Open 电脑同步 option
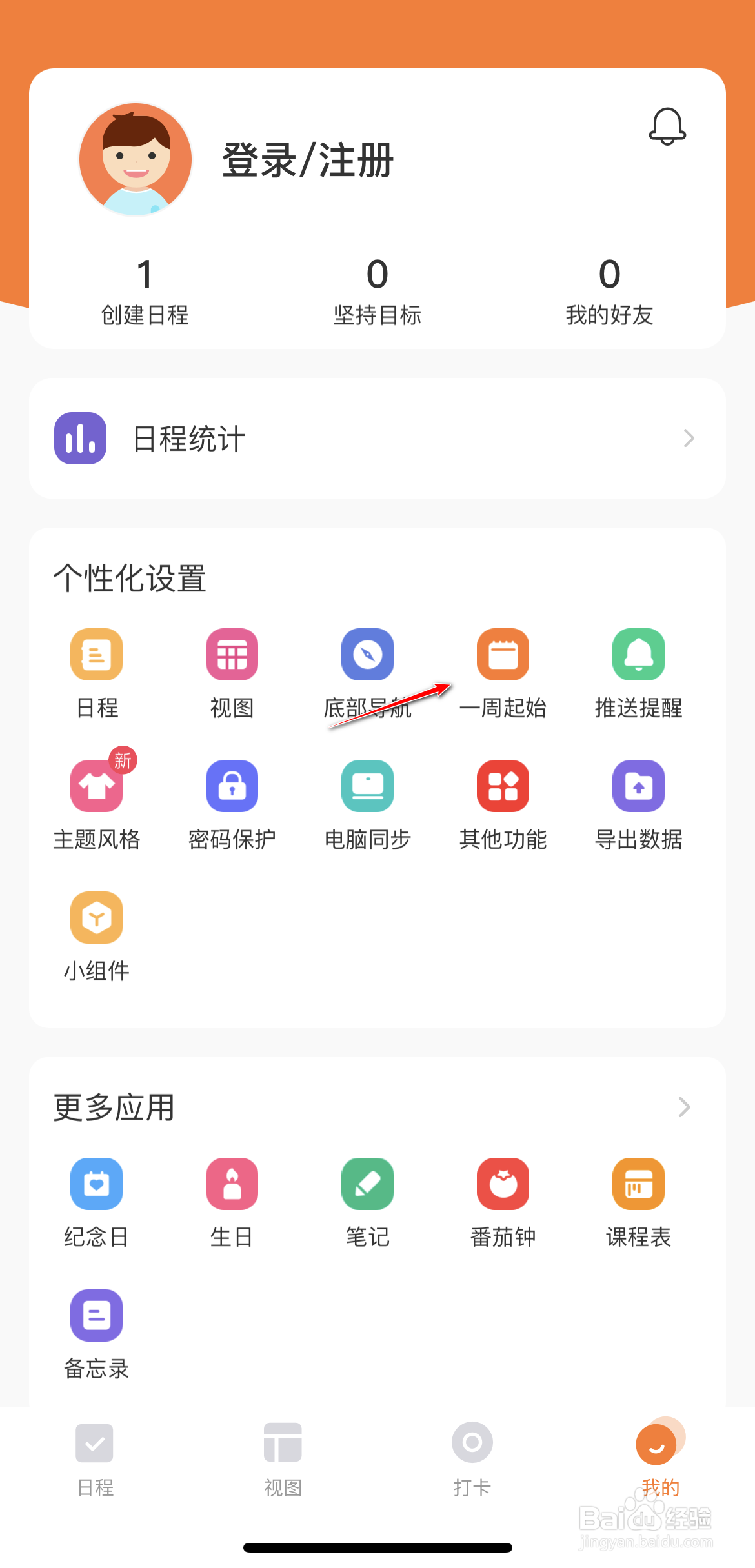 pyautogui.click(x=367, y=806)
